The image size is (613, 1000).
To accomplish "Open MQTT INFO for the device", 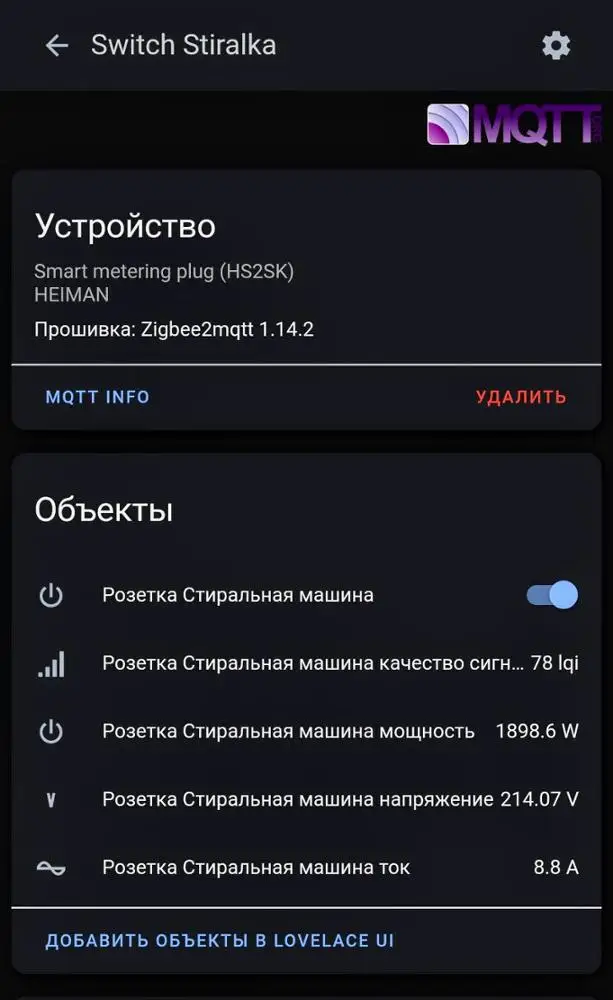I will coord(98,397).
